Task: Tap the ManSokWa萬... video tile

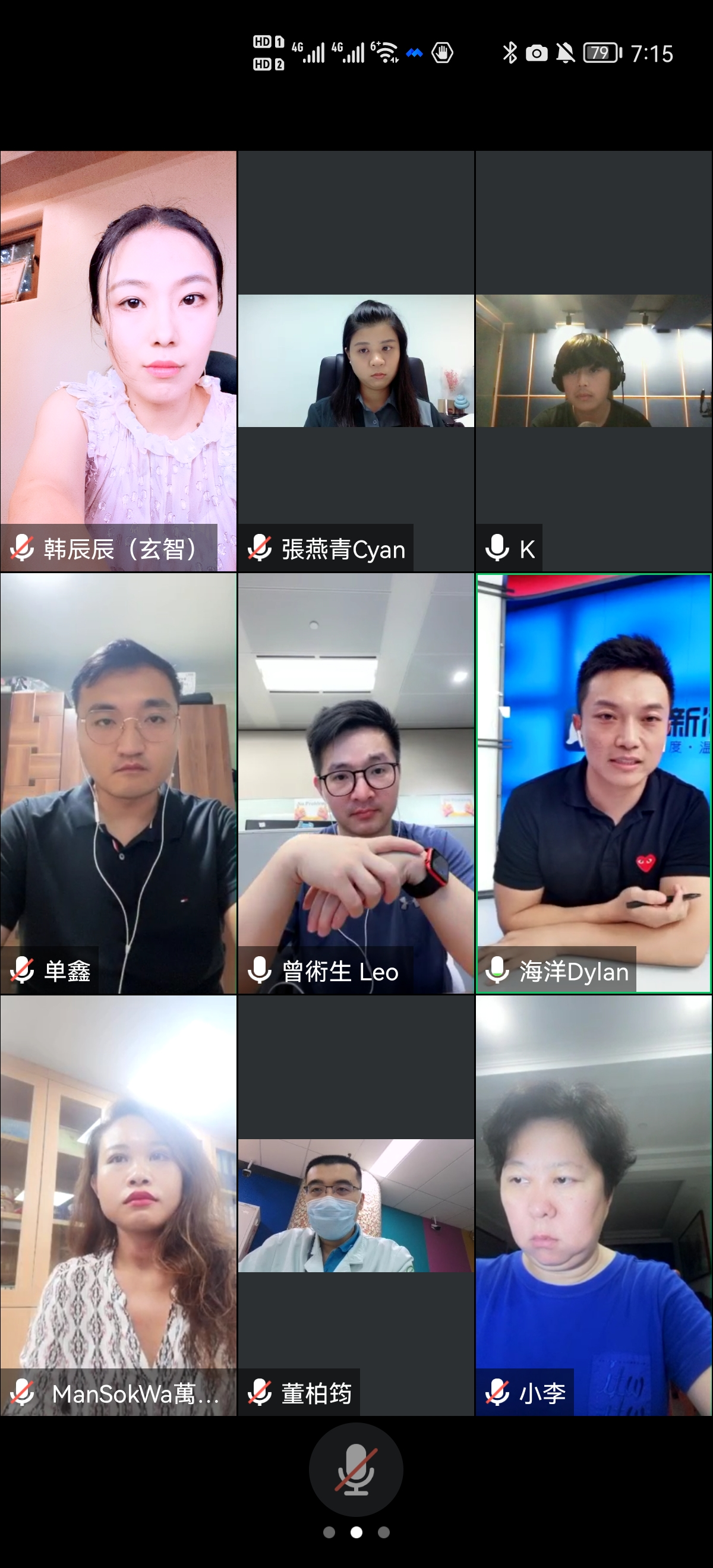Action: point(118,1205)
